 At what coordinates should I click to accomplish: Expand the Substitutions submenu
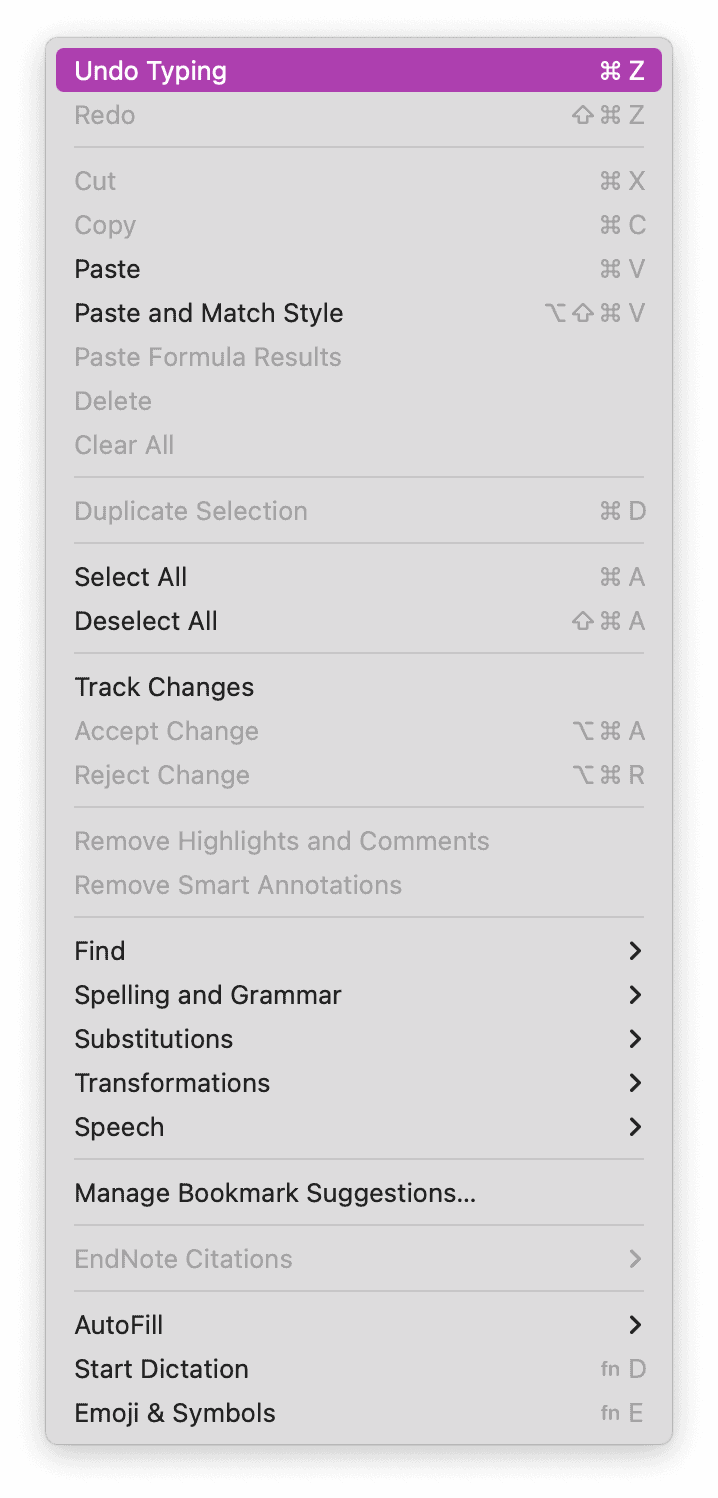(153, 1039)
